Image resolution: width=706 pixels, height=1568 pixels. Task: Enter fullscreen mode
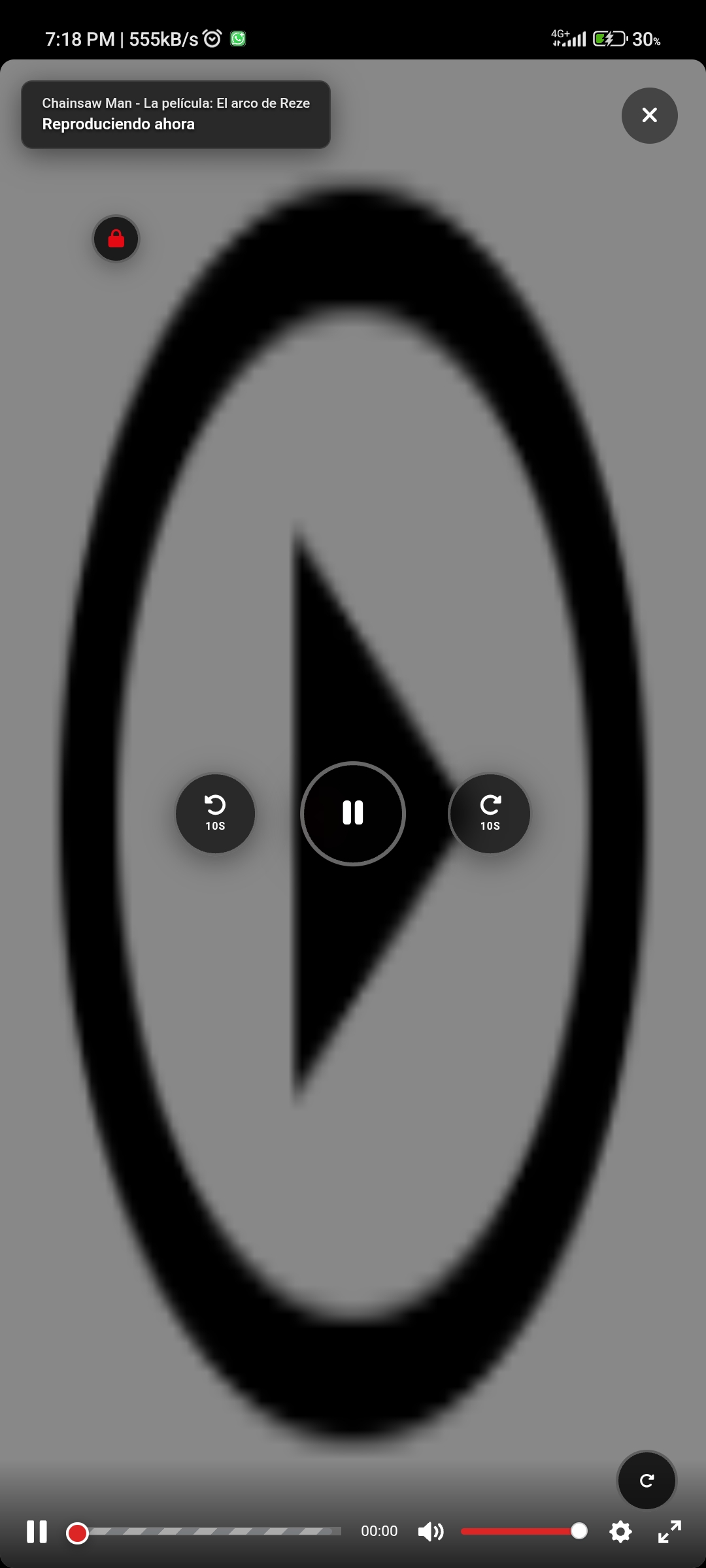coord(669,1531)
